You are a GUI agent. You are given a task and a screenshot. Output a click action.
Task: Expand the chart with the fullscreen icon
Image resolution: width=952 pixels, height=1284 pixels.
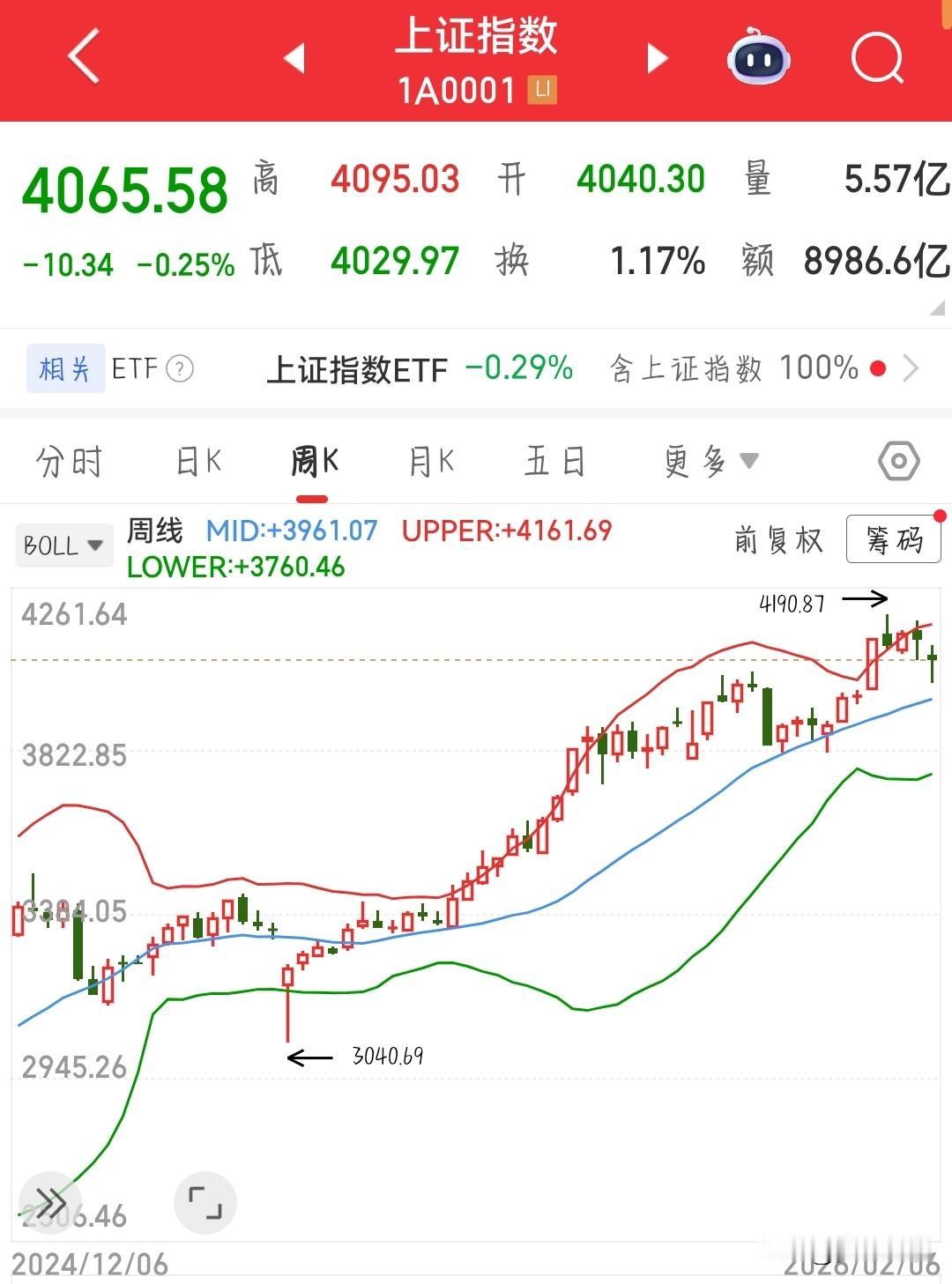point(205,1201)
